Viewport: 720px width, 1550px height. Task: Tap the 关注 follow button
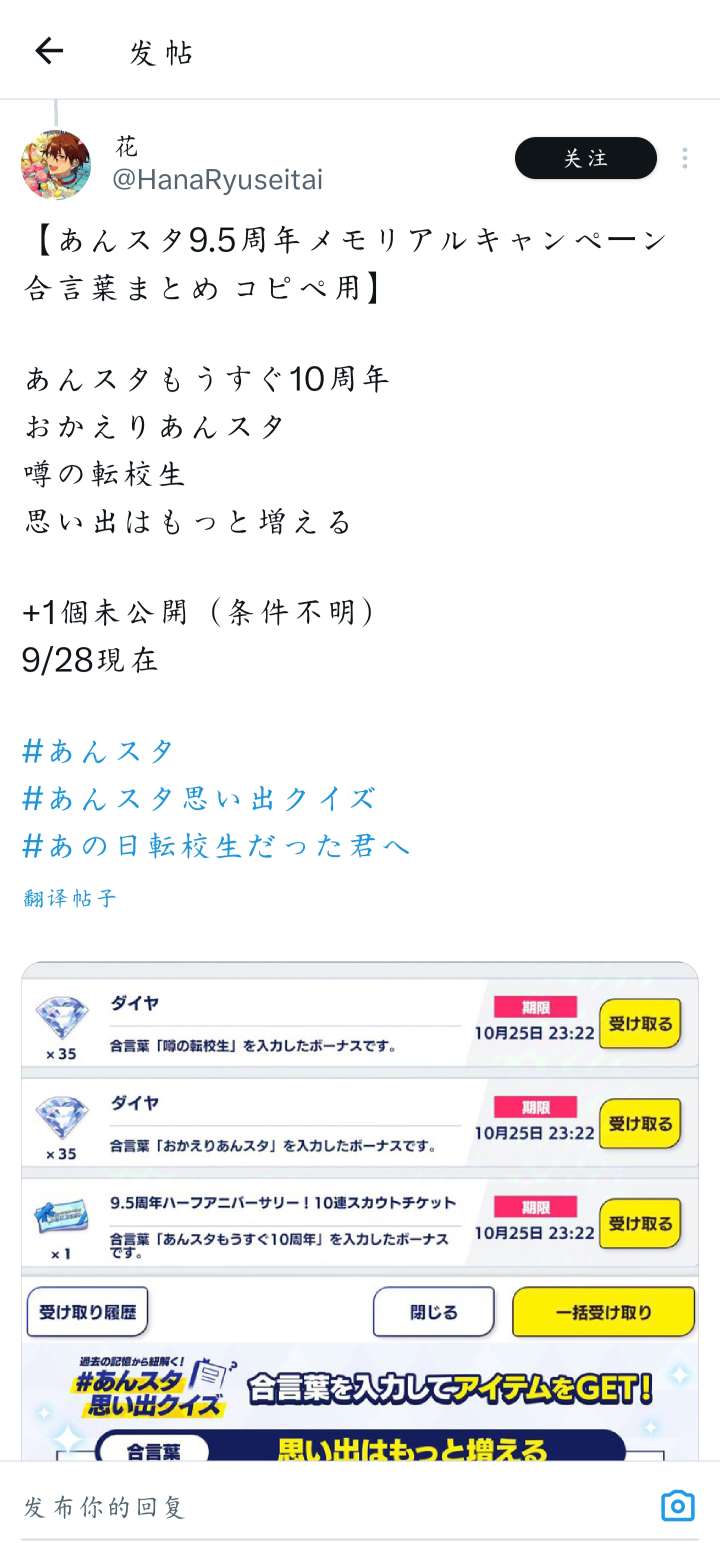(x=585, y=158)
